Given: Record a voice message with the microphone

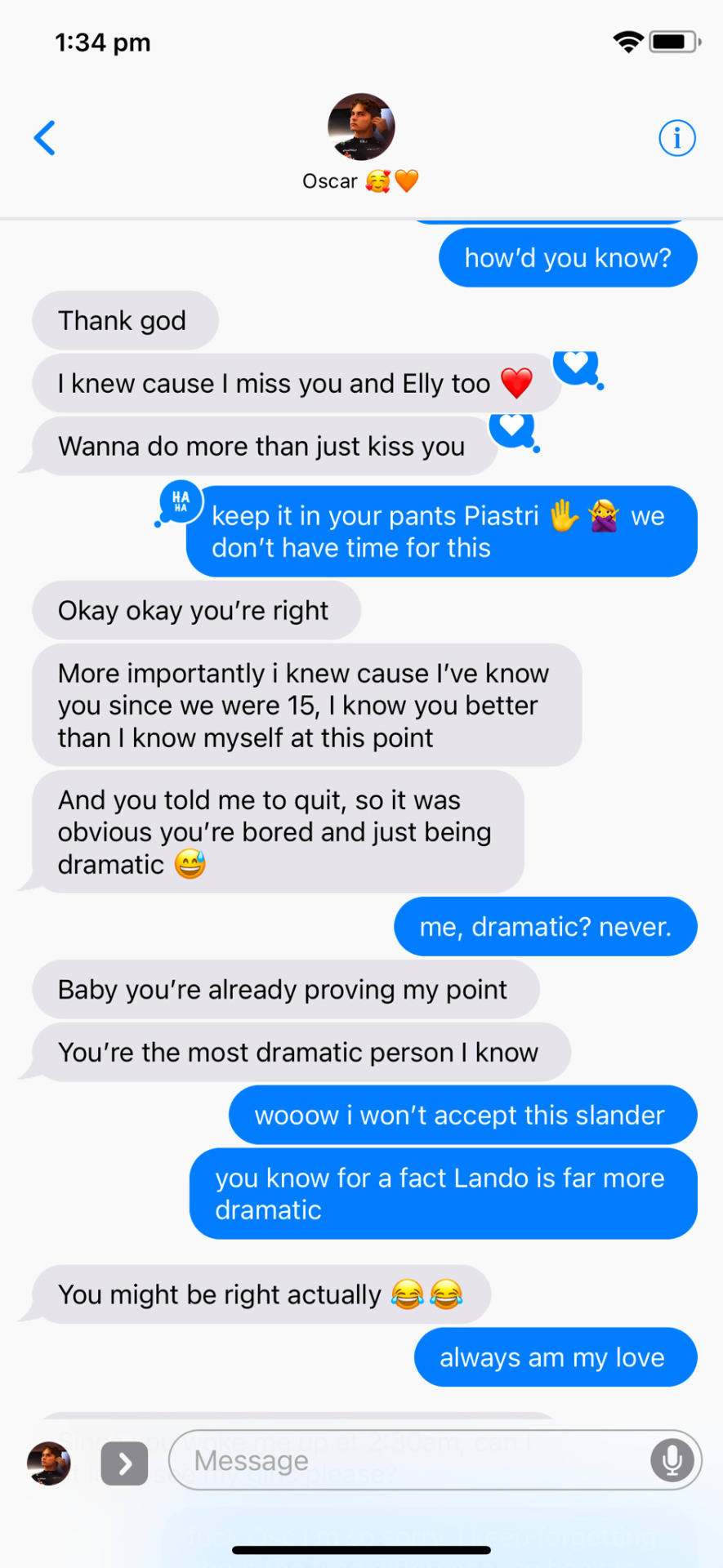Looking at the screenshot, I should pos(672,1460).
